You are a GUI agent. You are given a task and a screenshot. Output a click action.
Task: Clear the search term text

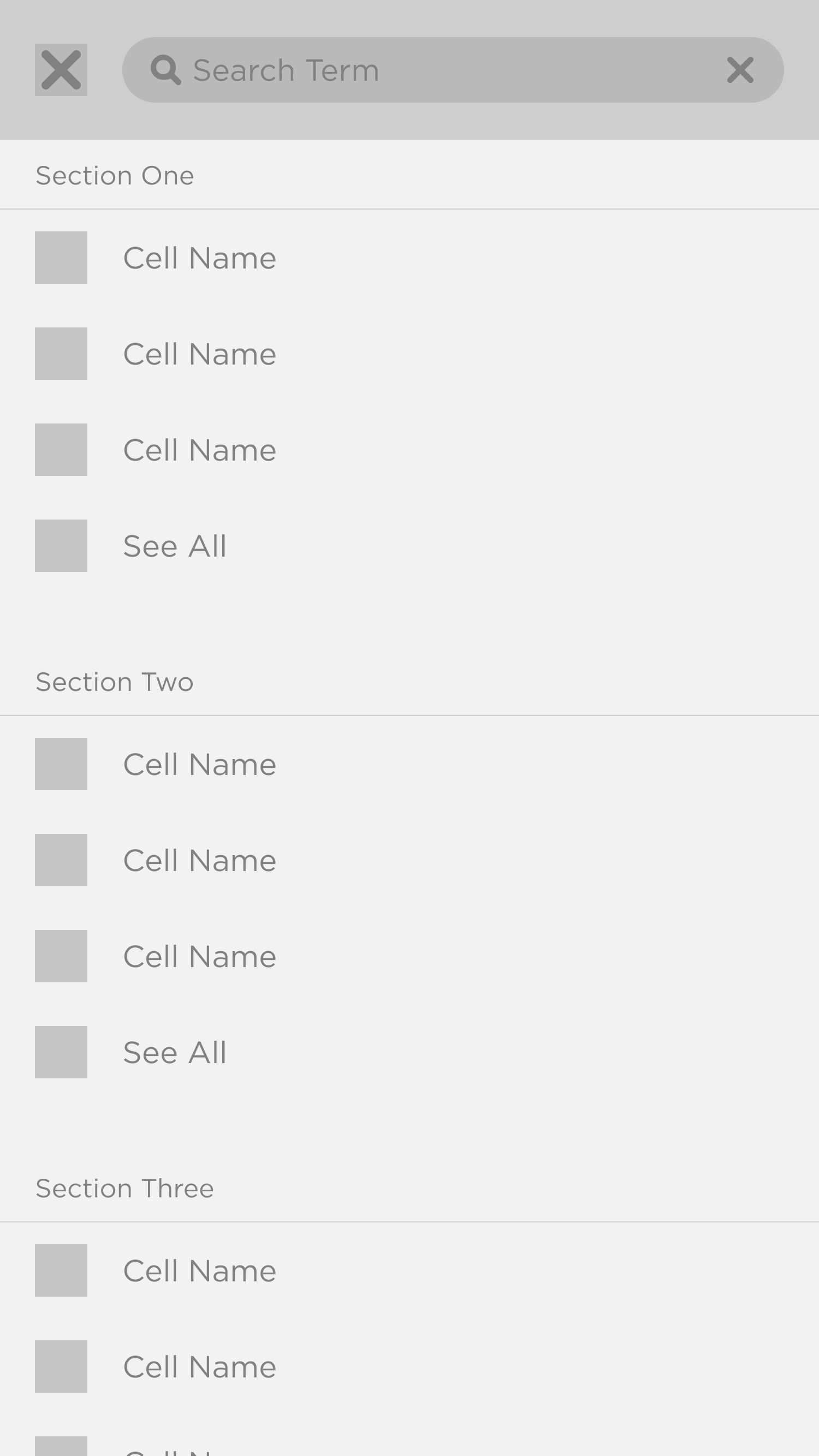pyautogui.click(x=740, y=70)
